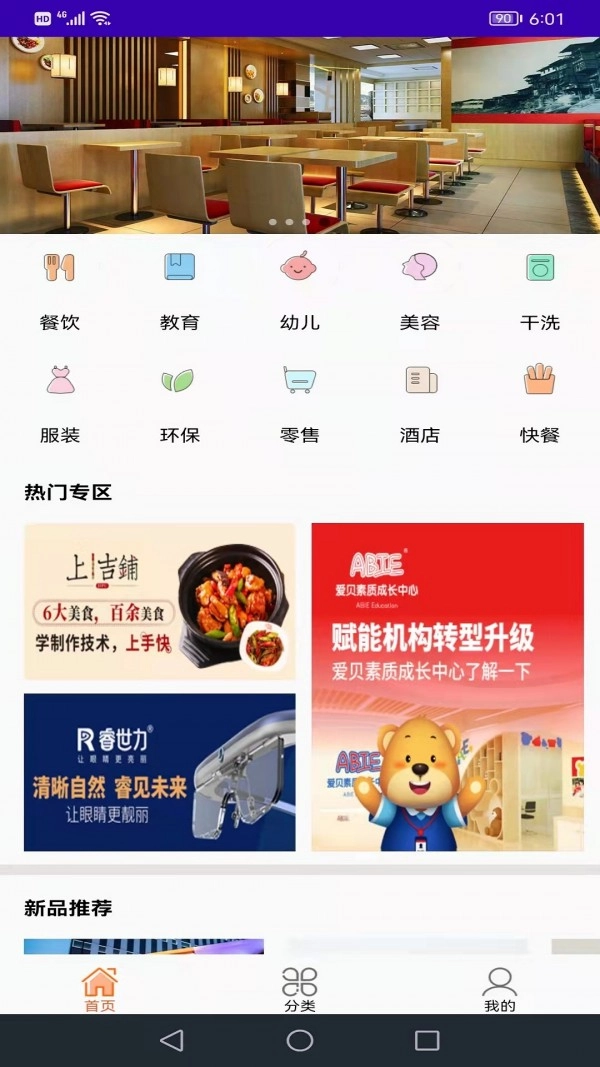Screen dimensions: 600x1067
Task: Select the 幼儿 category
Action: coord(300,290)
